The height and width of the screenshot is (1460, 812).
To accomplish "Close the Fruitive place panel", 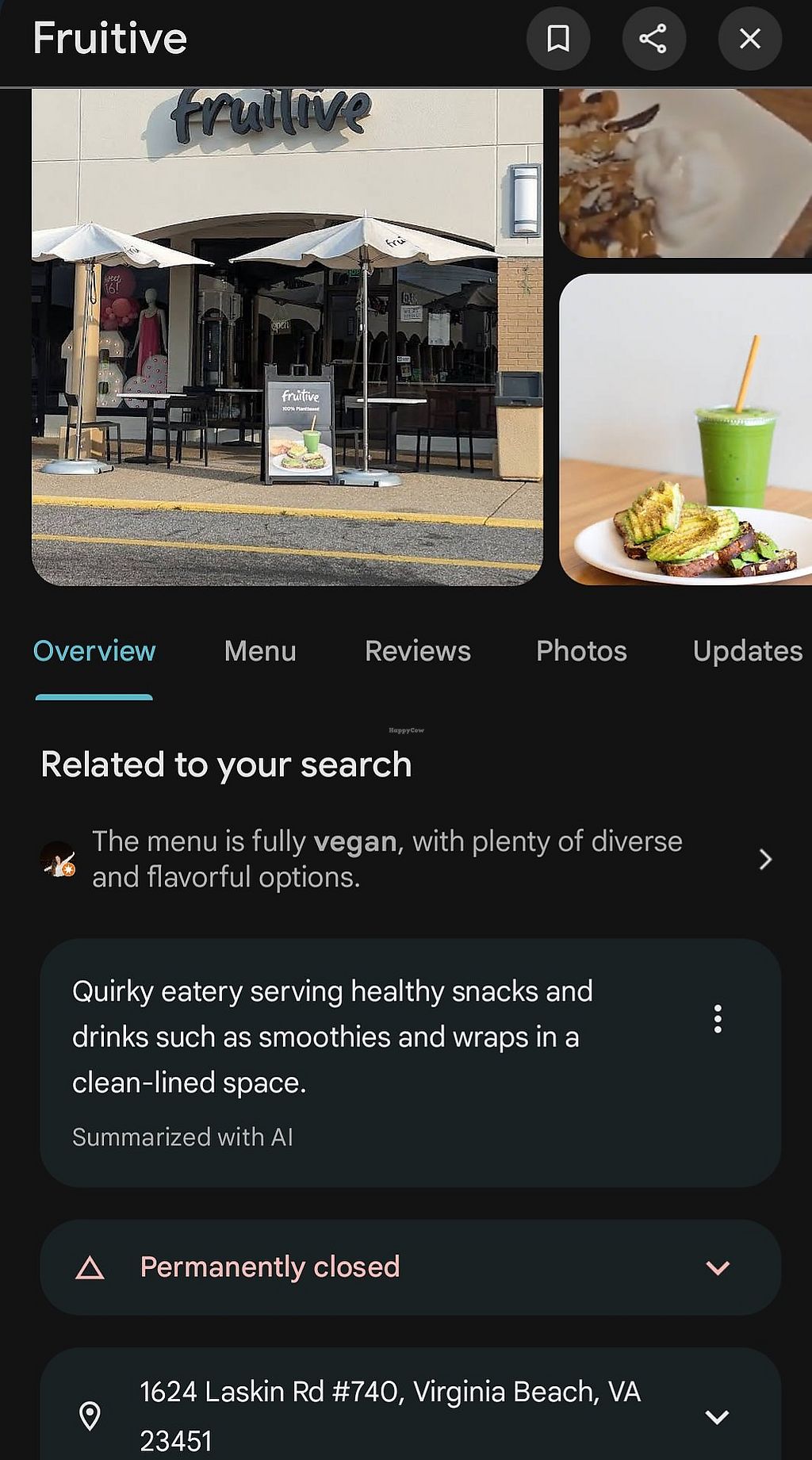I will (749, 38).
